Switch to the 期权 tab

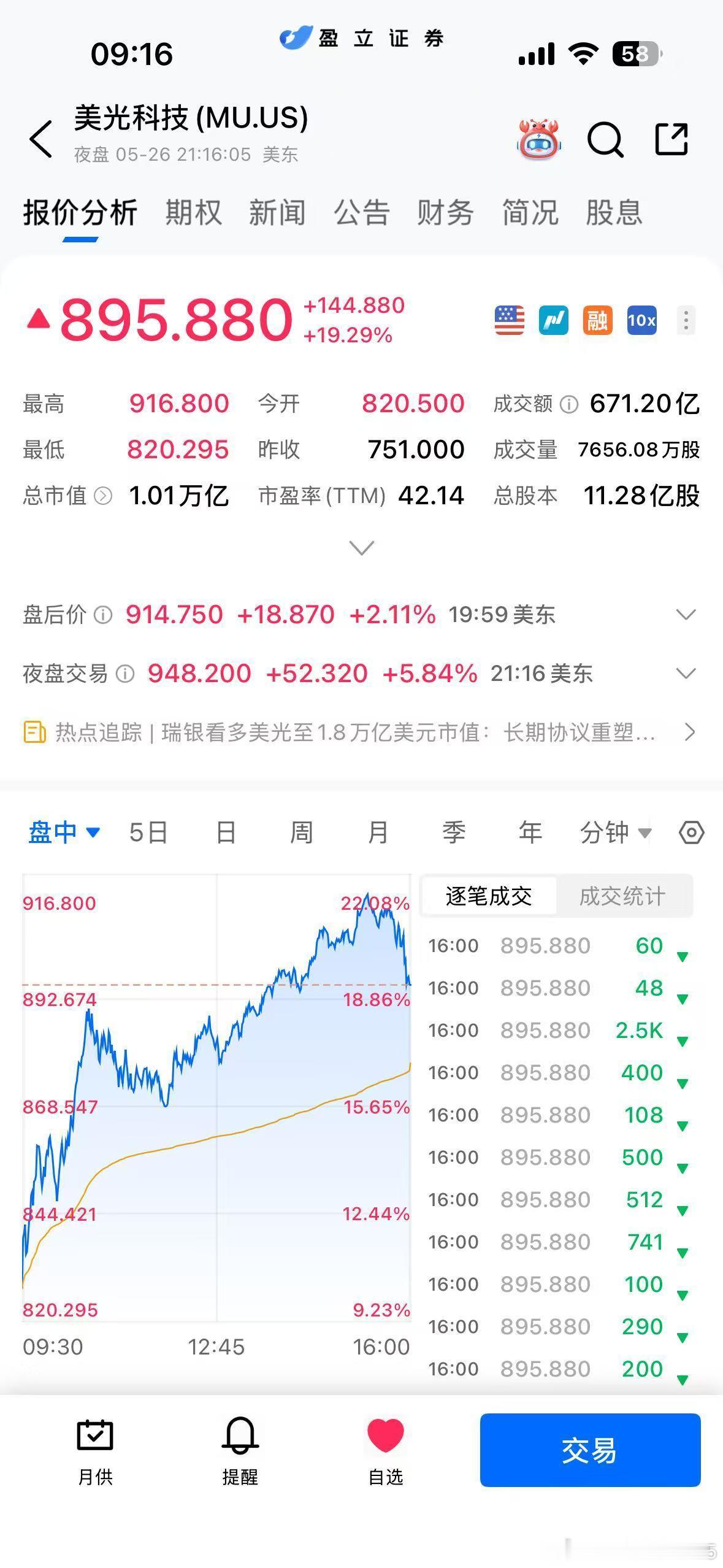click(193, 213)
